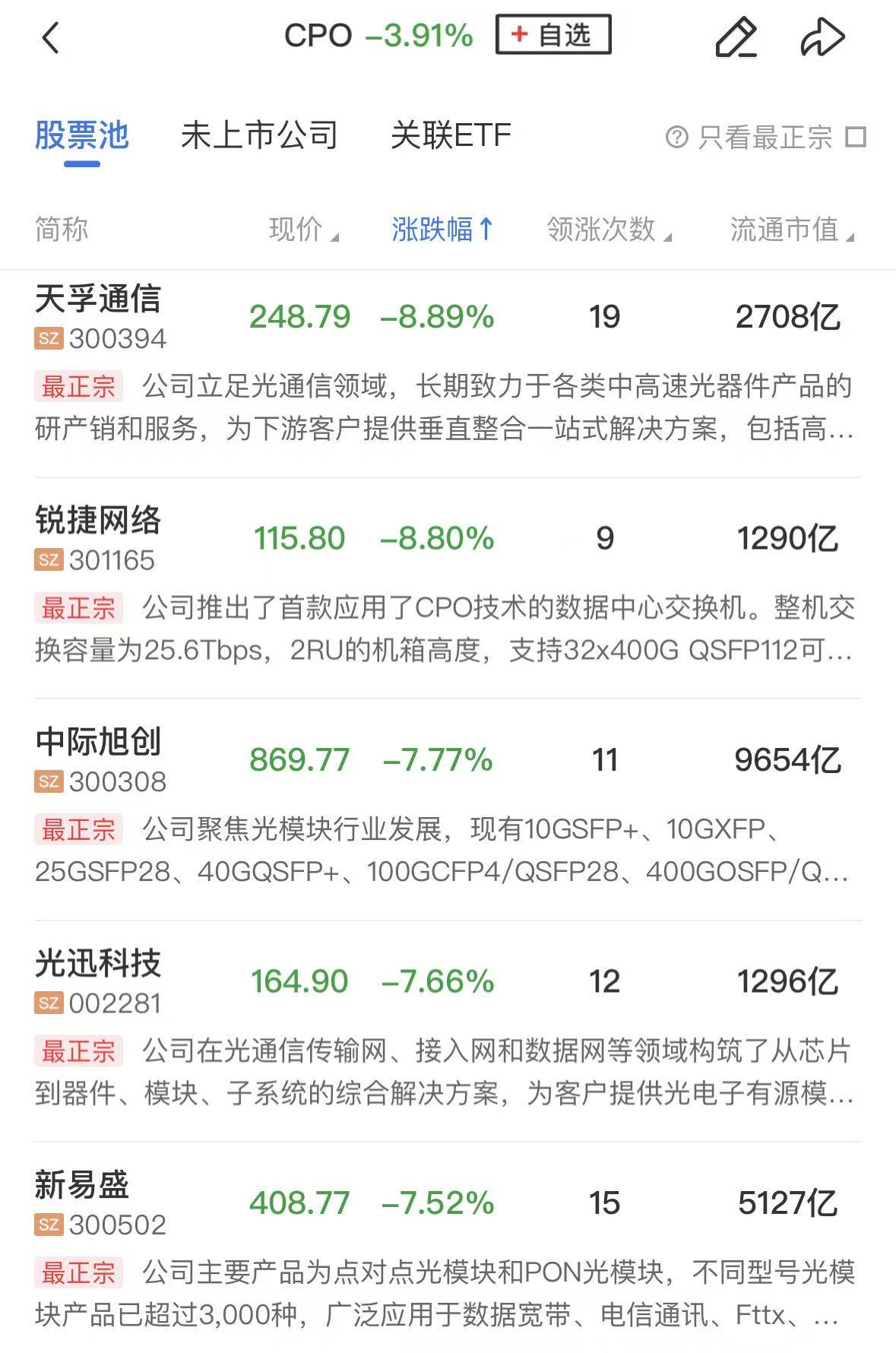
Task: Share this CPO page
Action: click(x=823, y=37)
